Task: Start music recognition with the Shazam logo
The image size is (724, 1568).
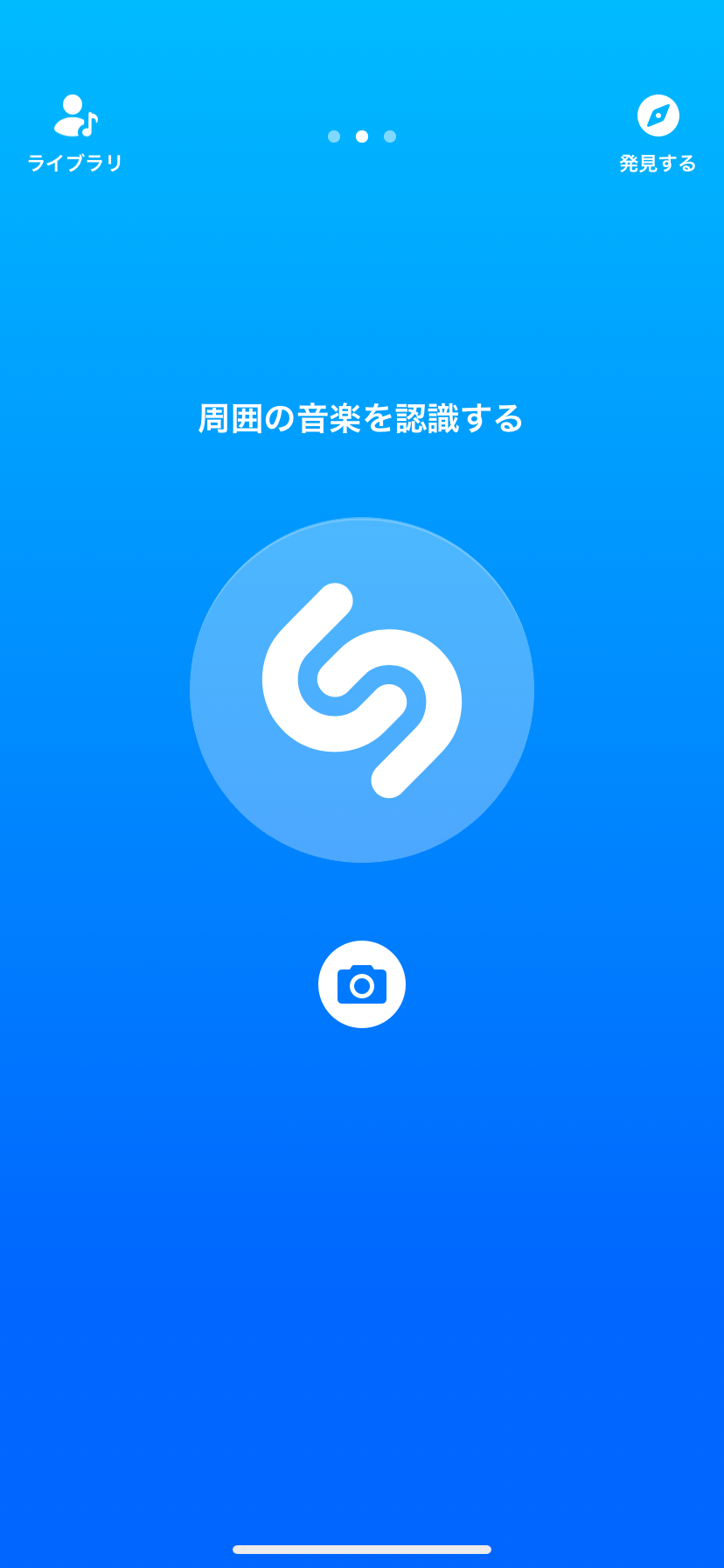Action: pyautogui.click(x=362, y=691)
